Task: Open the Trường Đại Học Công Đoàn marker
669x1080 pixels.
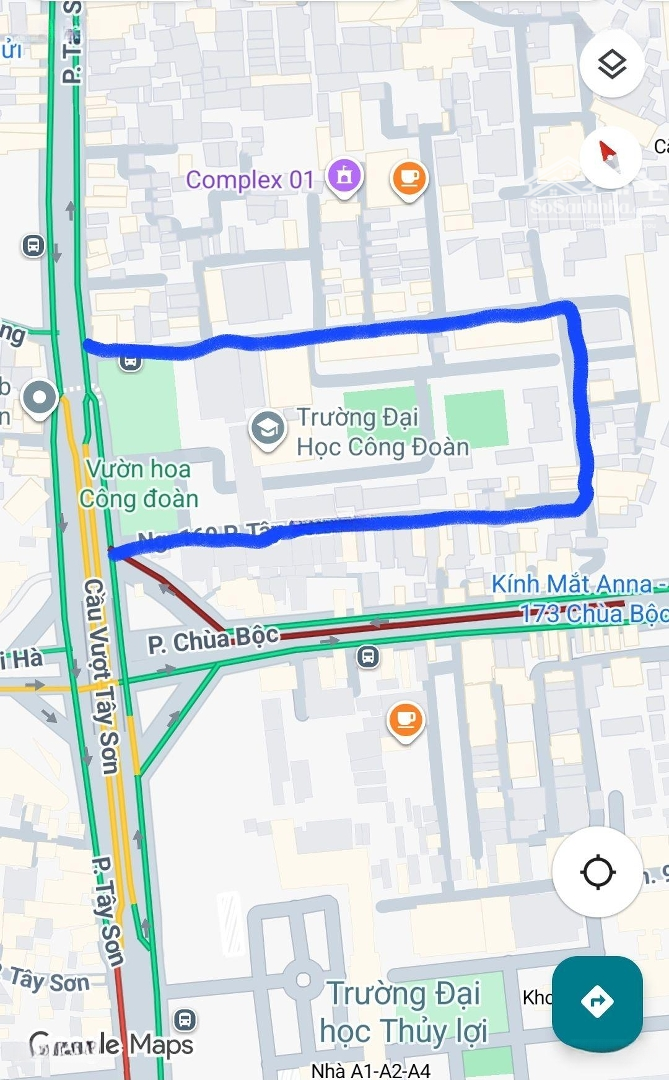Action: 266,430
